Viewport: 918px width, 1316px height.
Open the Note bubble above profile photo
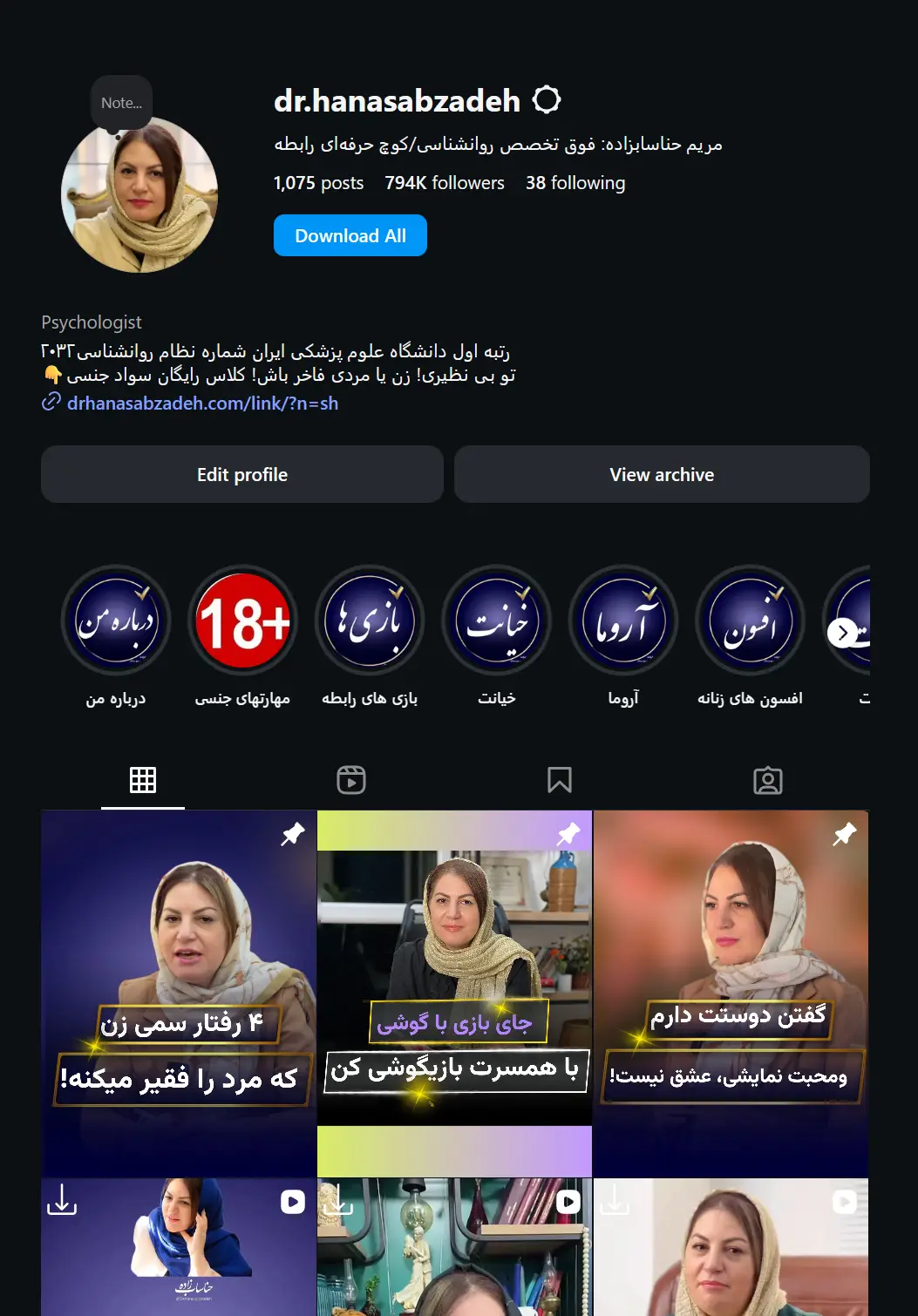coord(121,103)
